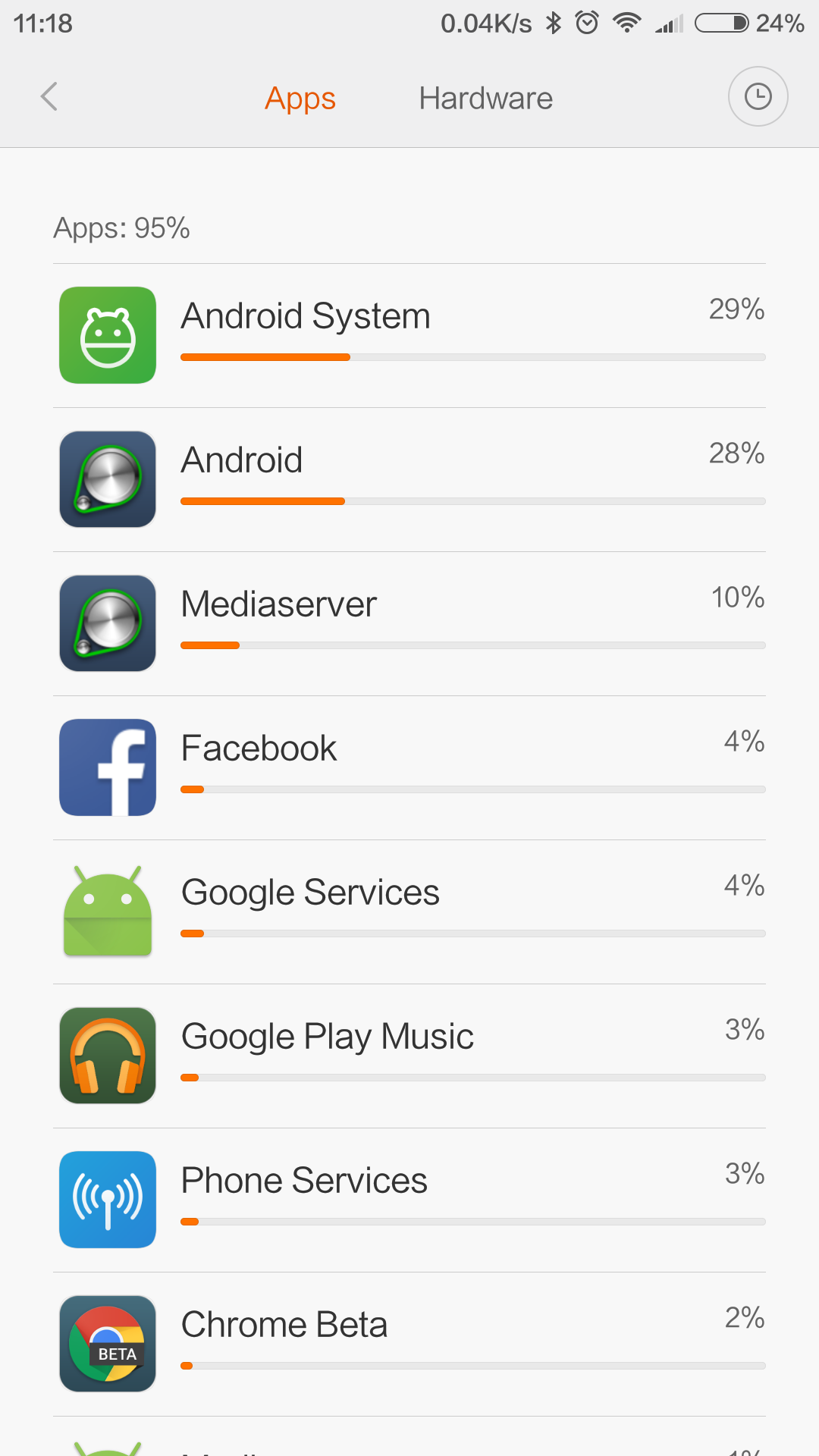Switch to the Hardware tab
819x1456 pixels.
tap(485, 99)
